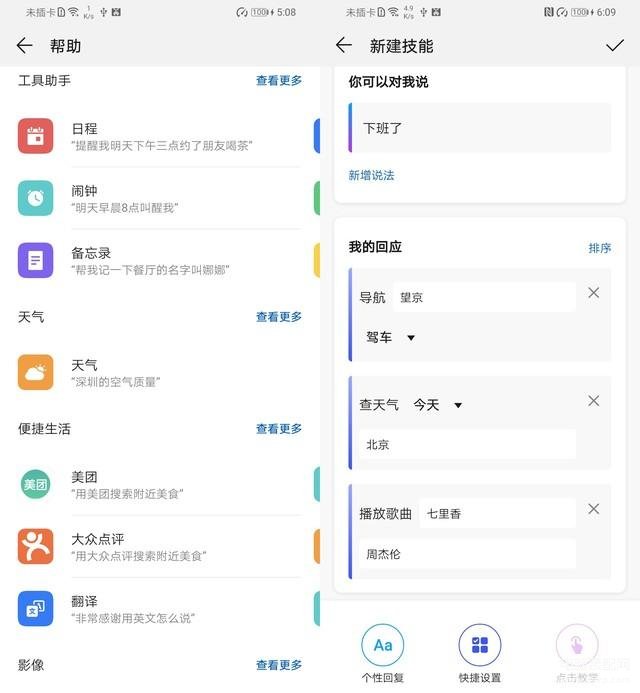The image size is (640, 693).
Task: Tap 新增说法 to add a phrase
Action: pyautogui.click(x=371, y=175)
